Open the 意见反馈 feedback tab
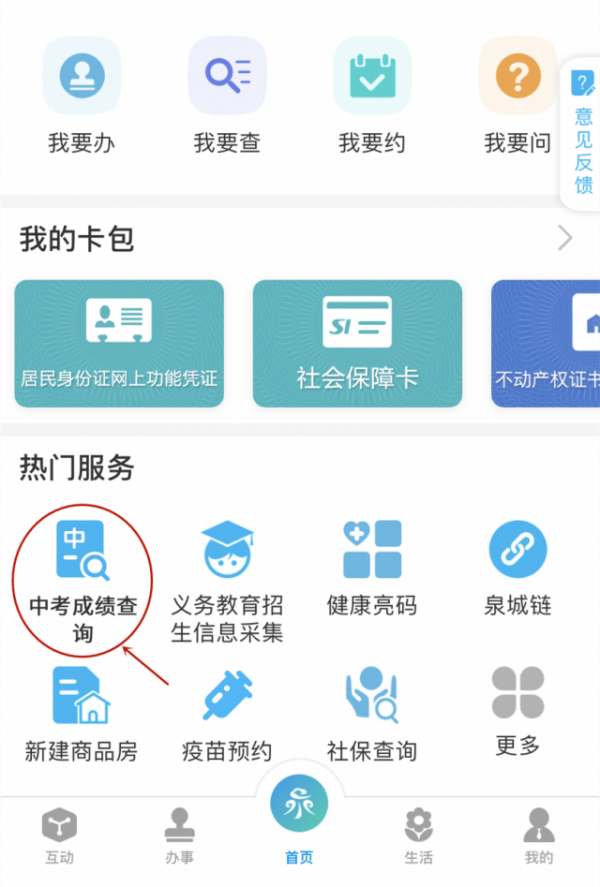 pos(583,135)
